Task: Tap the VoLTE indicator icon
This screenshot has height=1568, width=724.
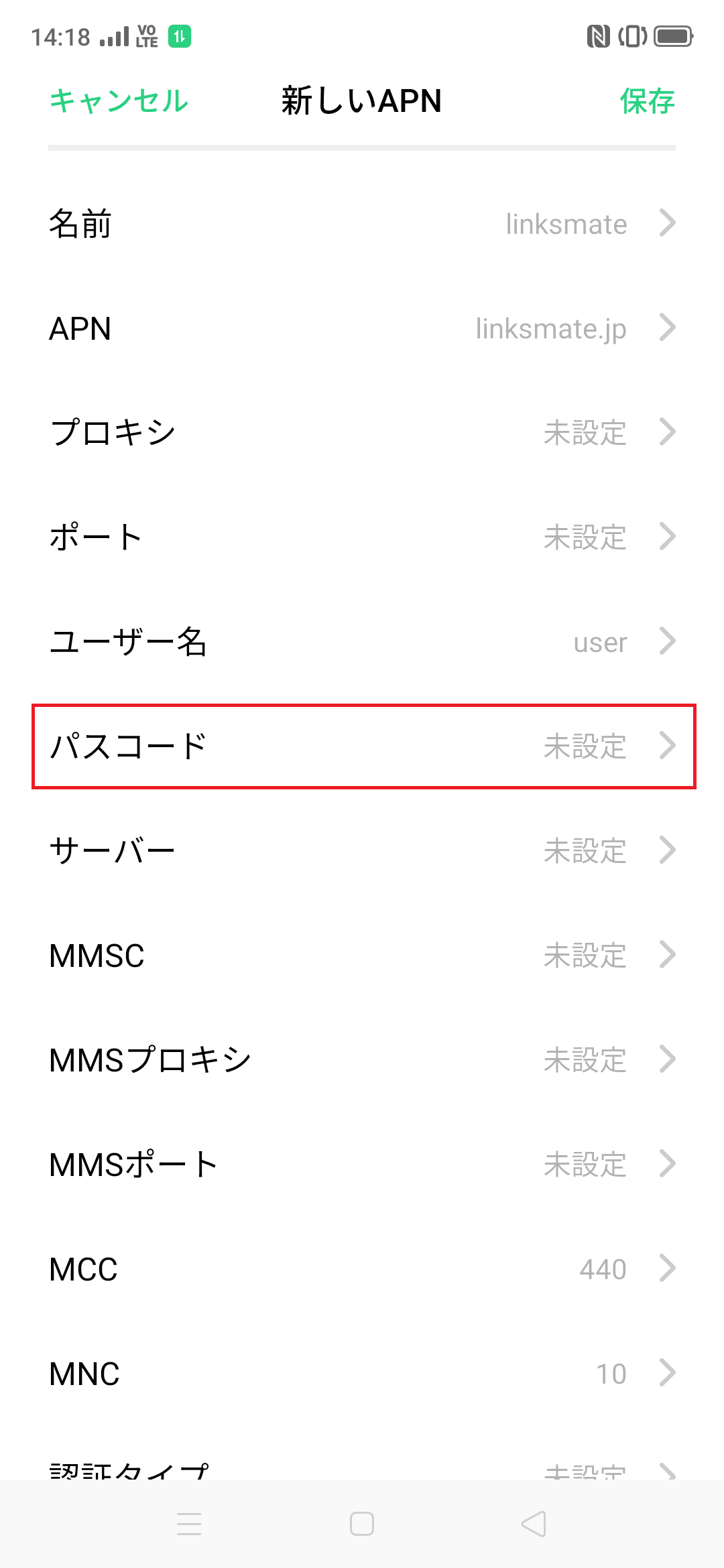Action: [146, 37]
